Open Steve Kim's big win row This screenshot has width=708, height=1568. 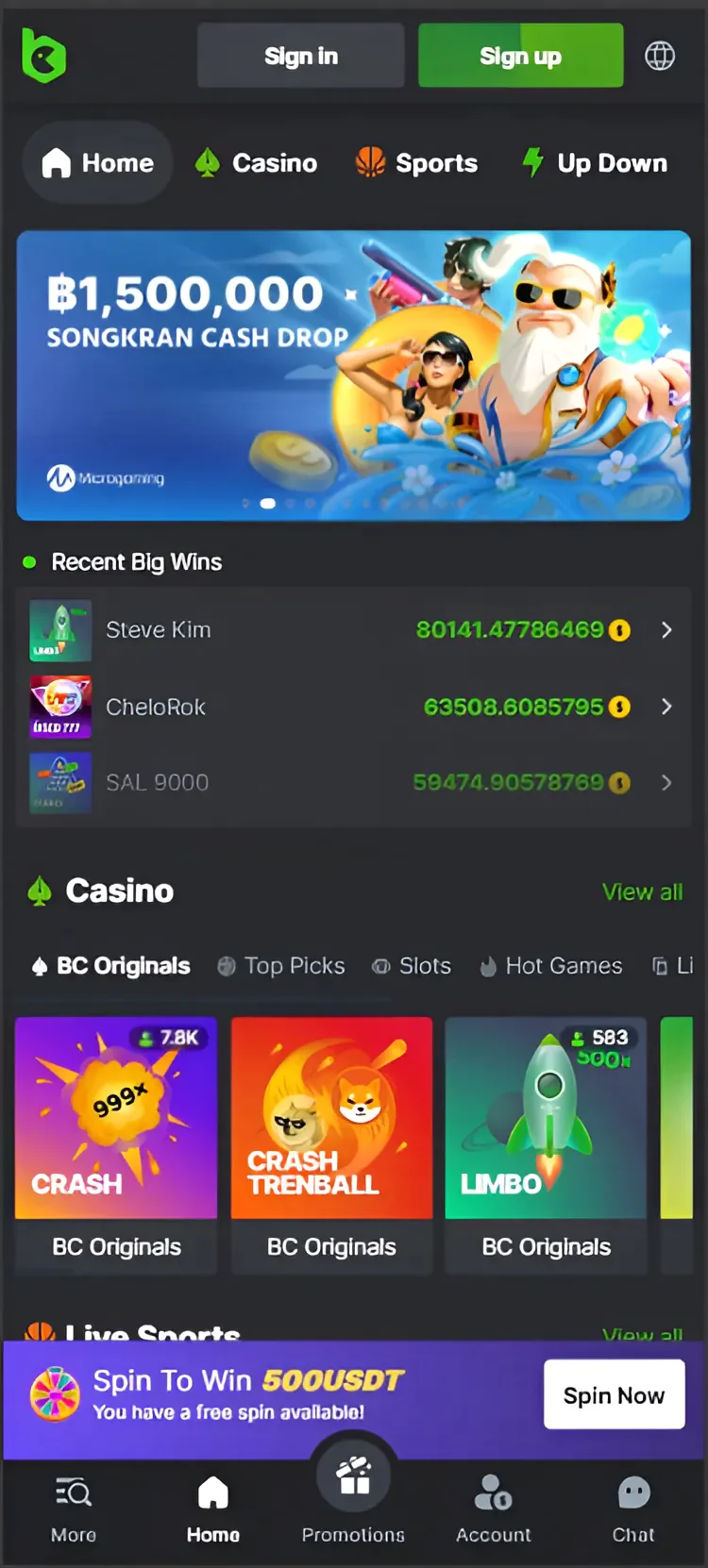point(353,629)
